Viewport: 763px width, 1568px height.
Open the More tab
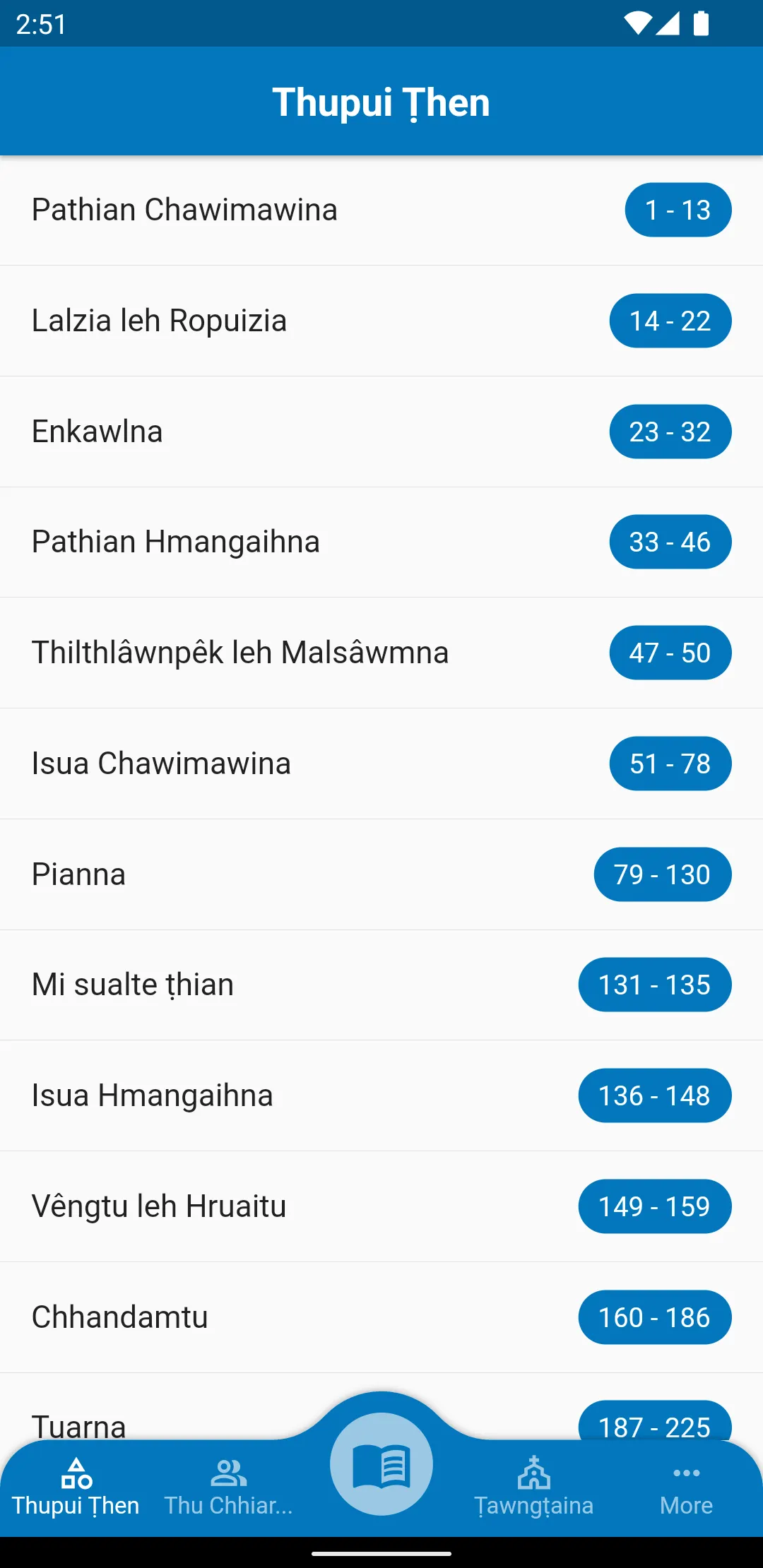click(x=686, y=1487)
